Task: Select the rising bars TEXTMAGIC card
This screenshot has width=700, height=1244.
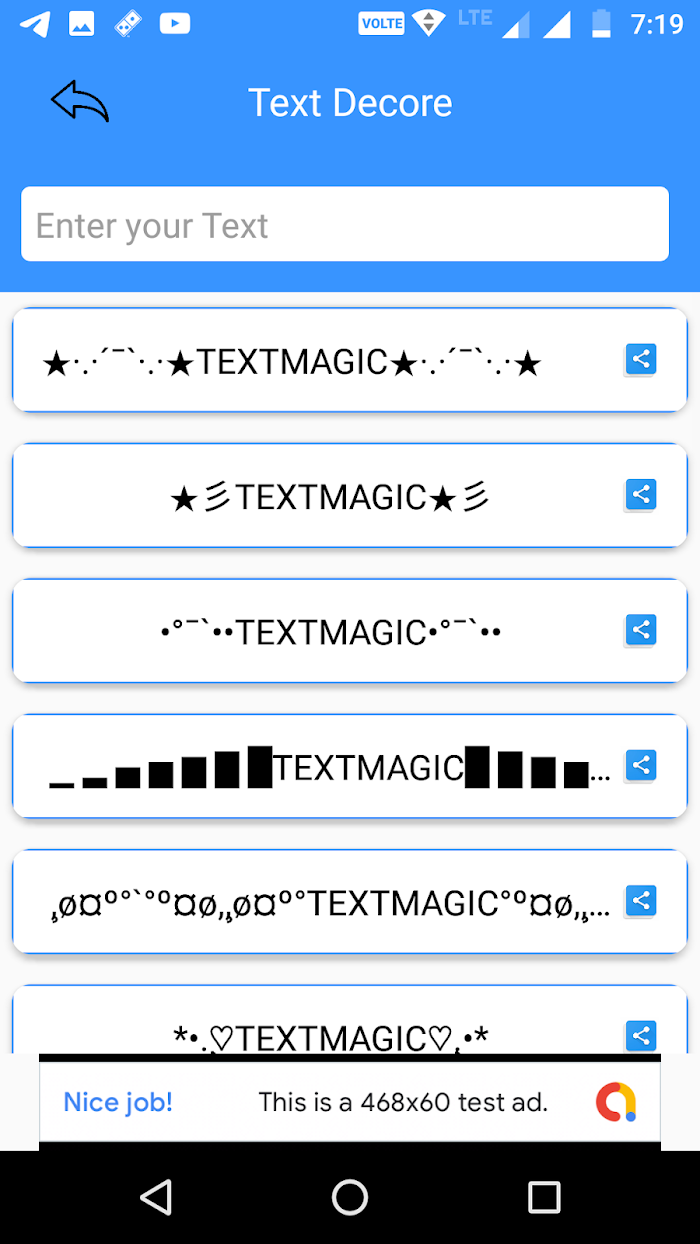Action: 350,766
